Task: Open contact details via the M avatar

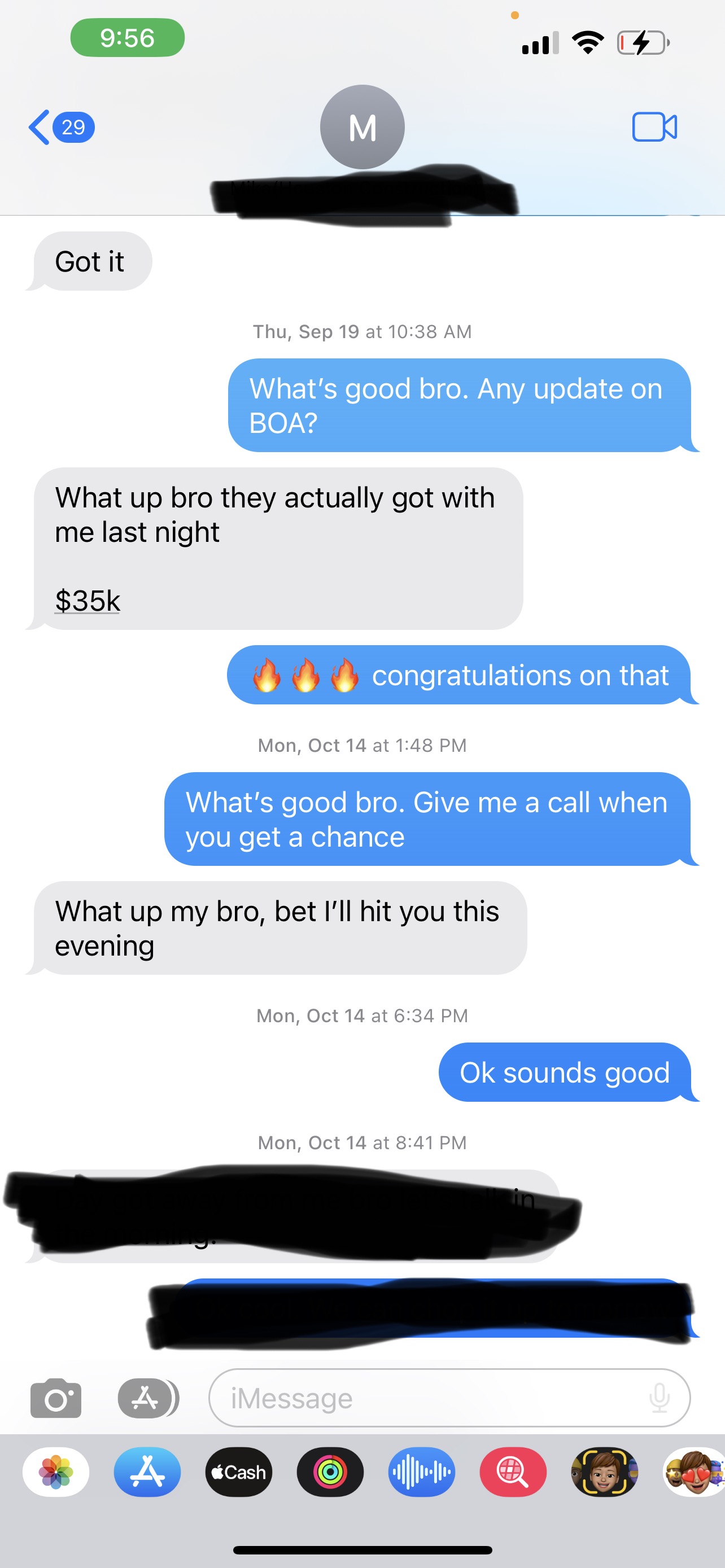Action: [362, 127]
